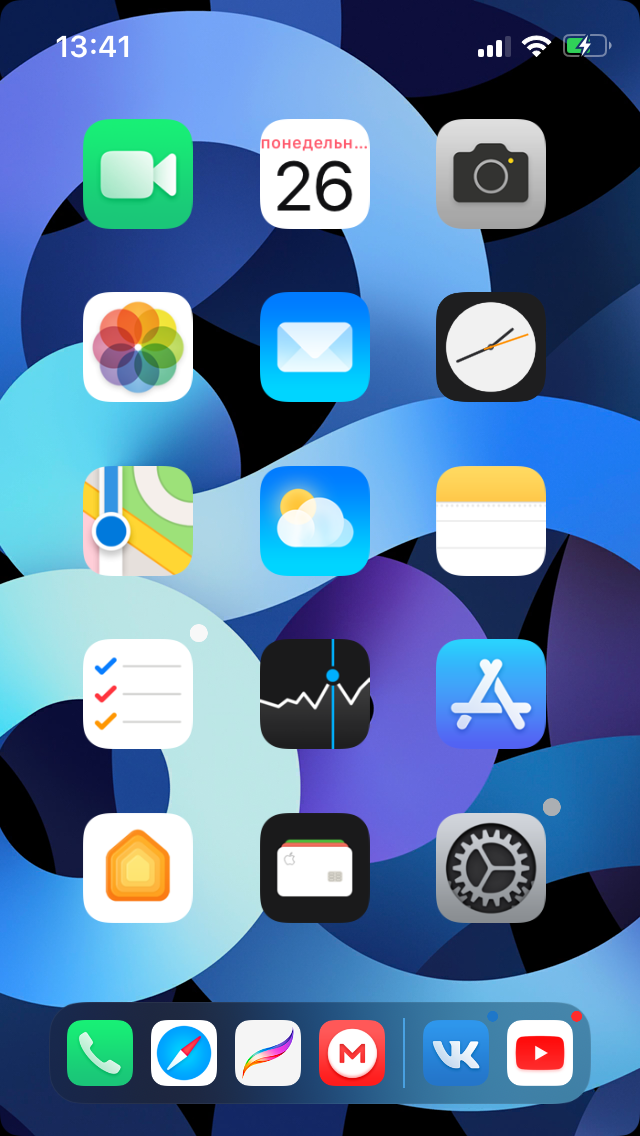Image resolution: width=640 pixels, height=1136 pixels.
Task: Open the Reminders app
Action: coord(138,694)
